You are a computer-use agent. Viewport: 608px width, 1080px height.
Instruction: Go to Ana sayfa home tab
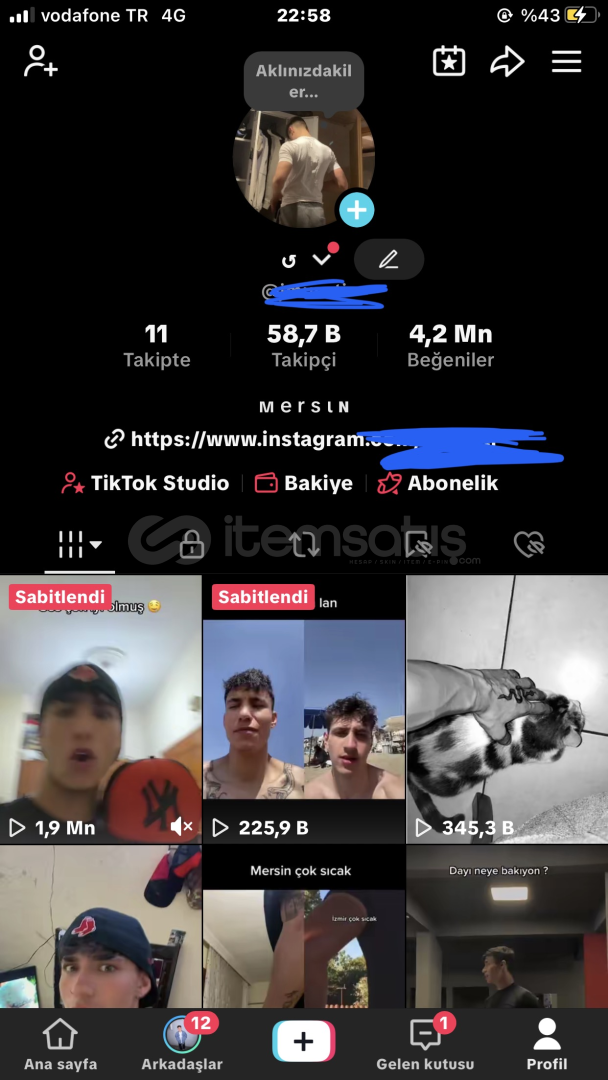[61, 1045]
